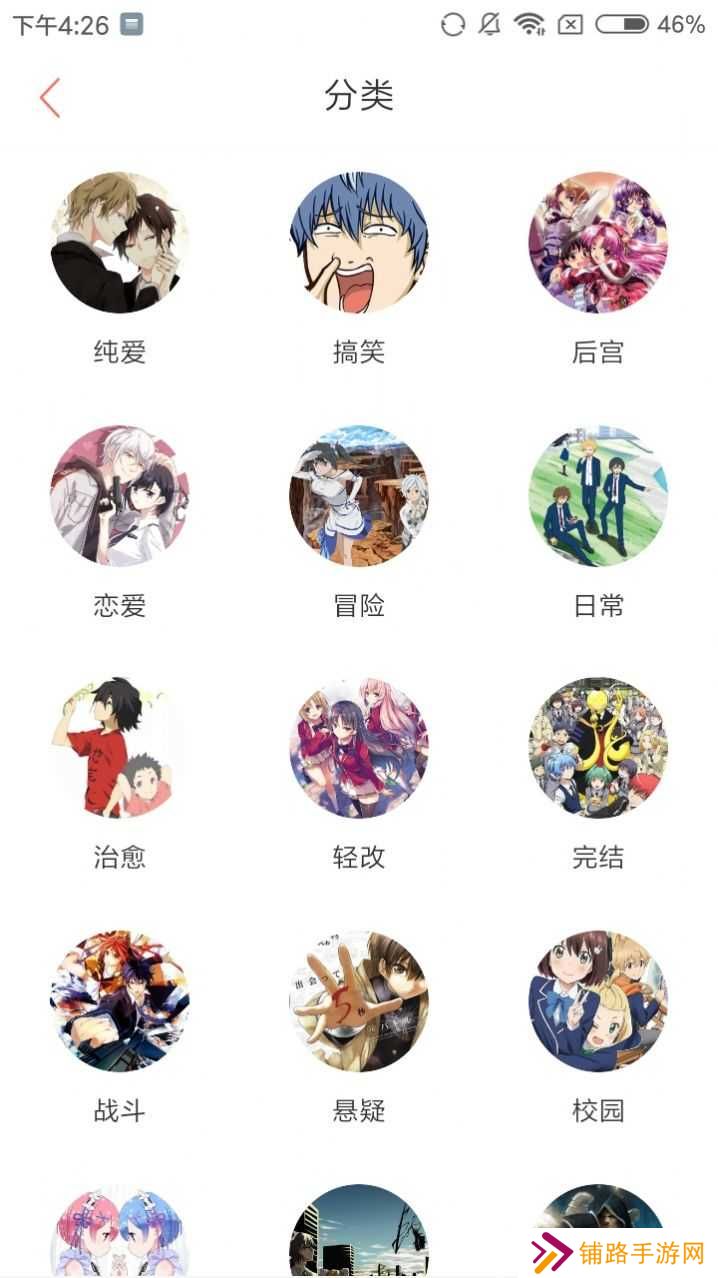The width and height of the screenshot is (718, 1278).
Task: Open the 搞笑 category
Action: [359, 243]
